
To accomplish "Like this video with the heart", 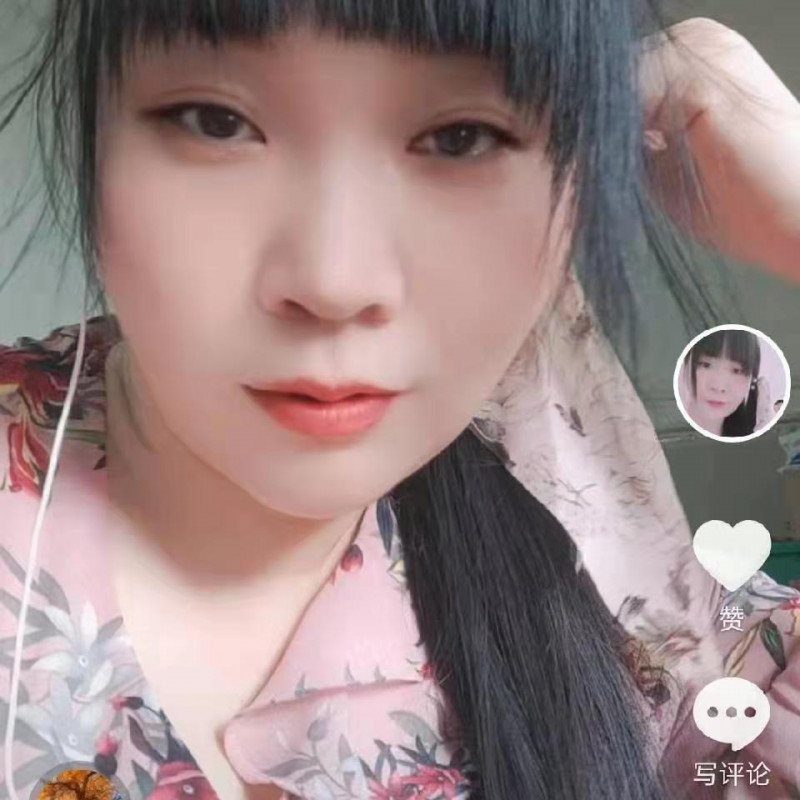I will point(732,556).
